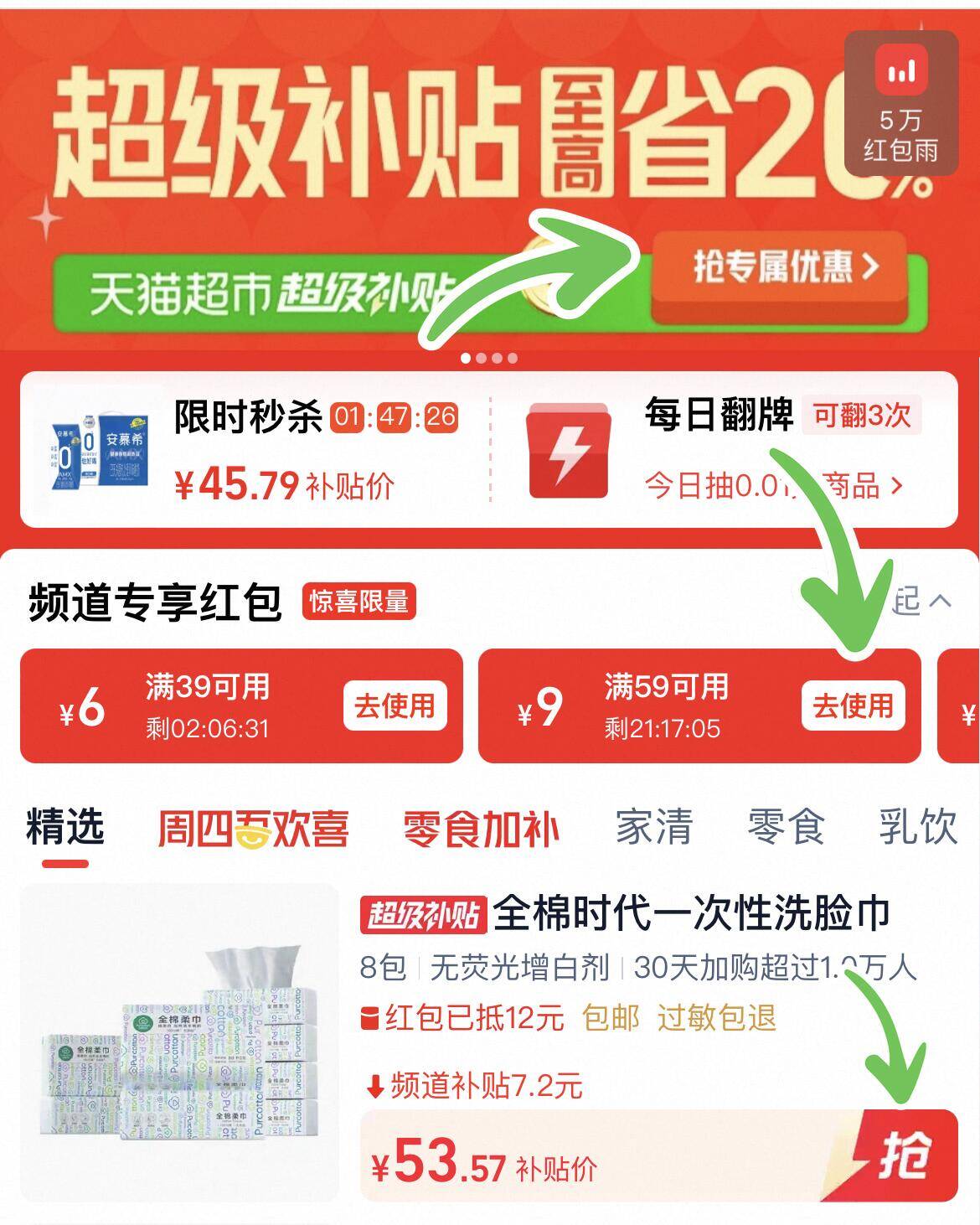Switch to the 乳饮 tab
Image resolution: width=980 pixels, height=1225 pixels.
click(918, 827)
